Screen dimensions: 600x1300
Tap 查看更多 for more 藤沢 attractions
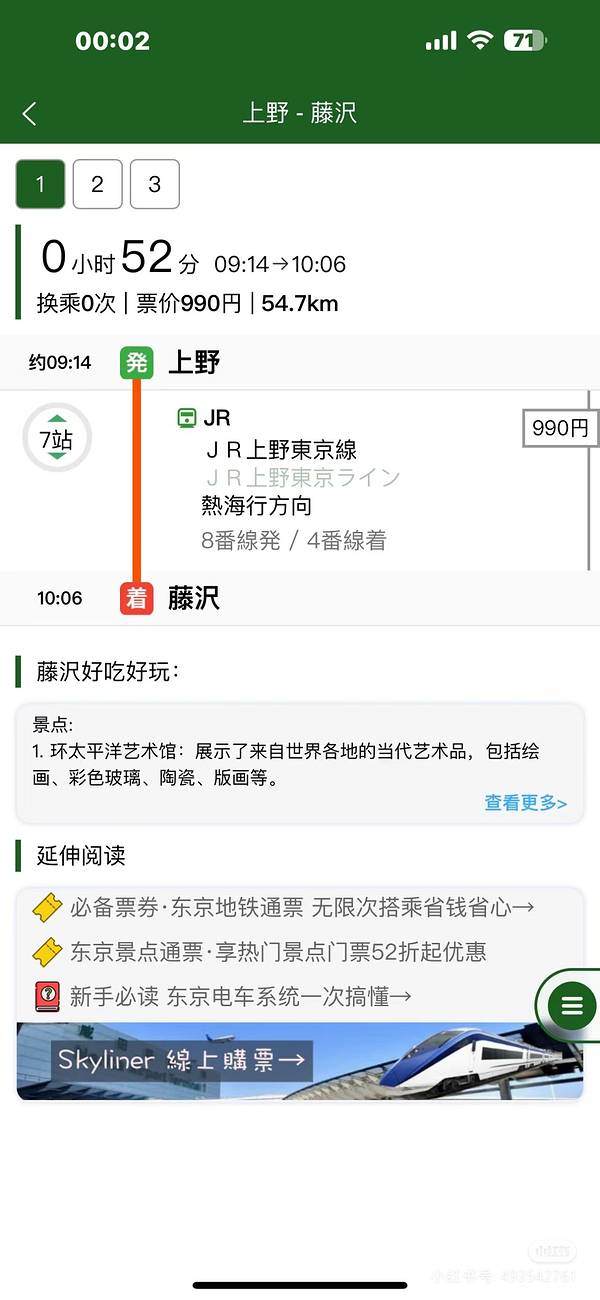pyautogui.click(x=525, y=802)
